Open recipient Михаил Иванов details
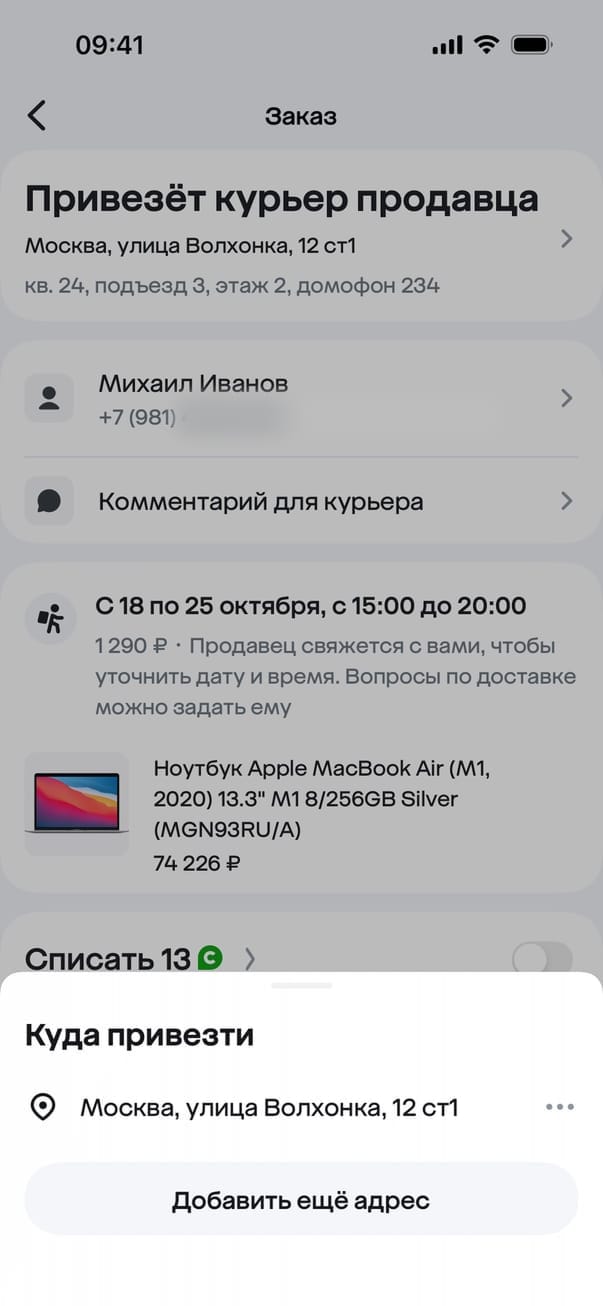603x1306 pixels. 300,399
